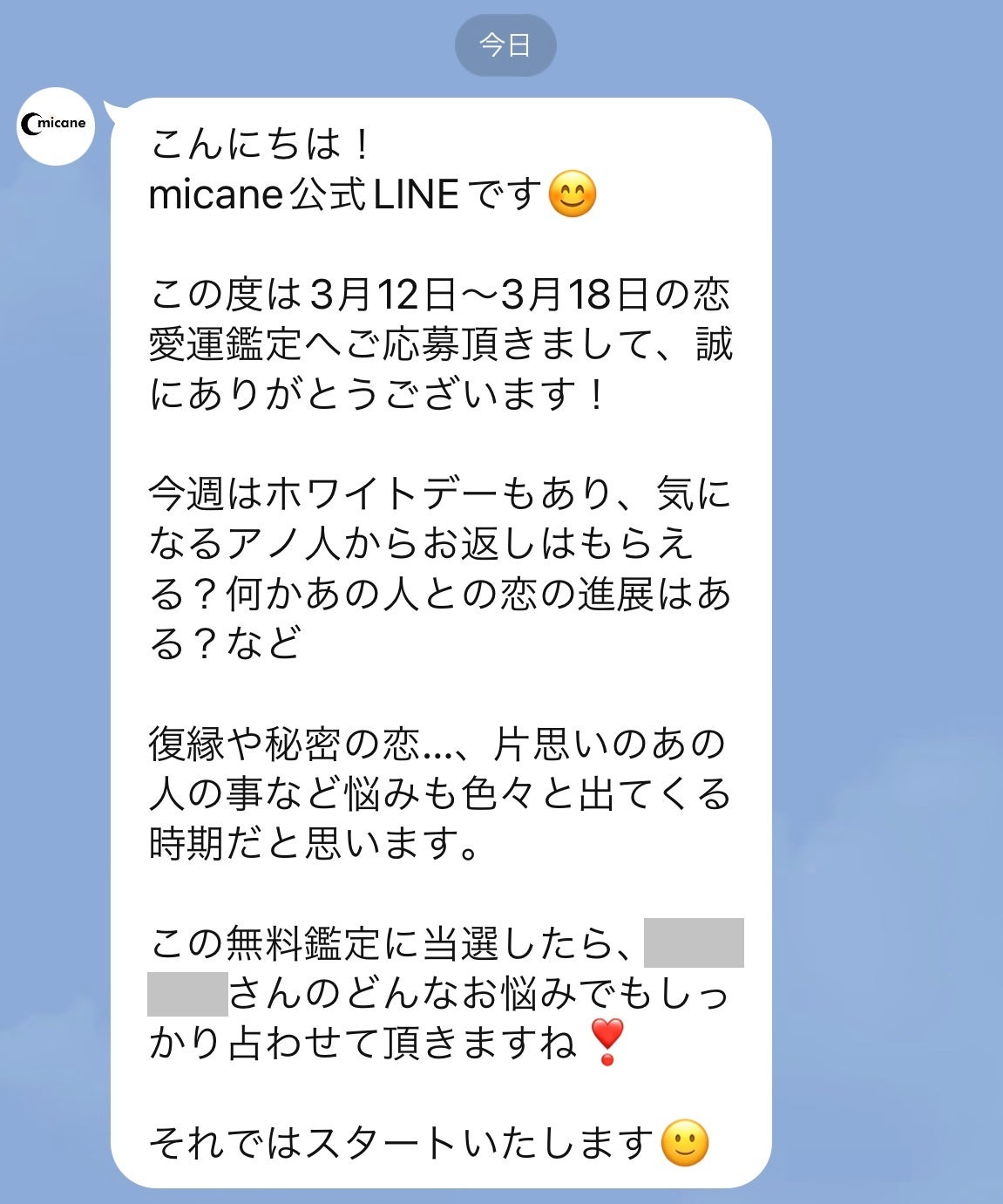
Task: Open the micane sender profile picture
Action: pyautogui.click(x=56, y=126)
